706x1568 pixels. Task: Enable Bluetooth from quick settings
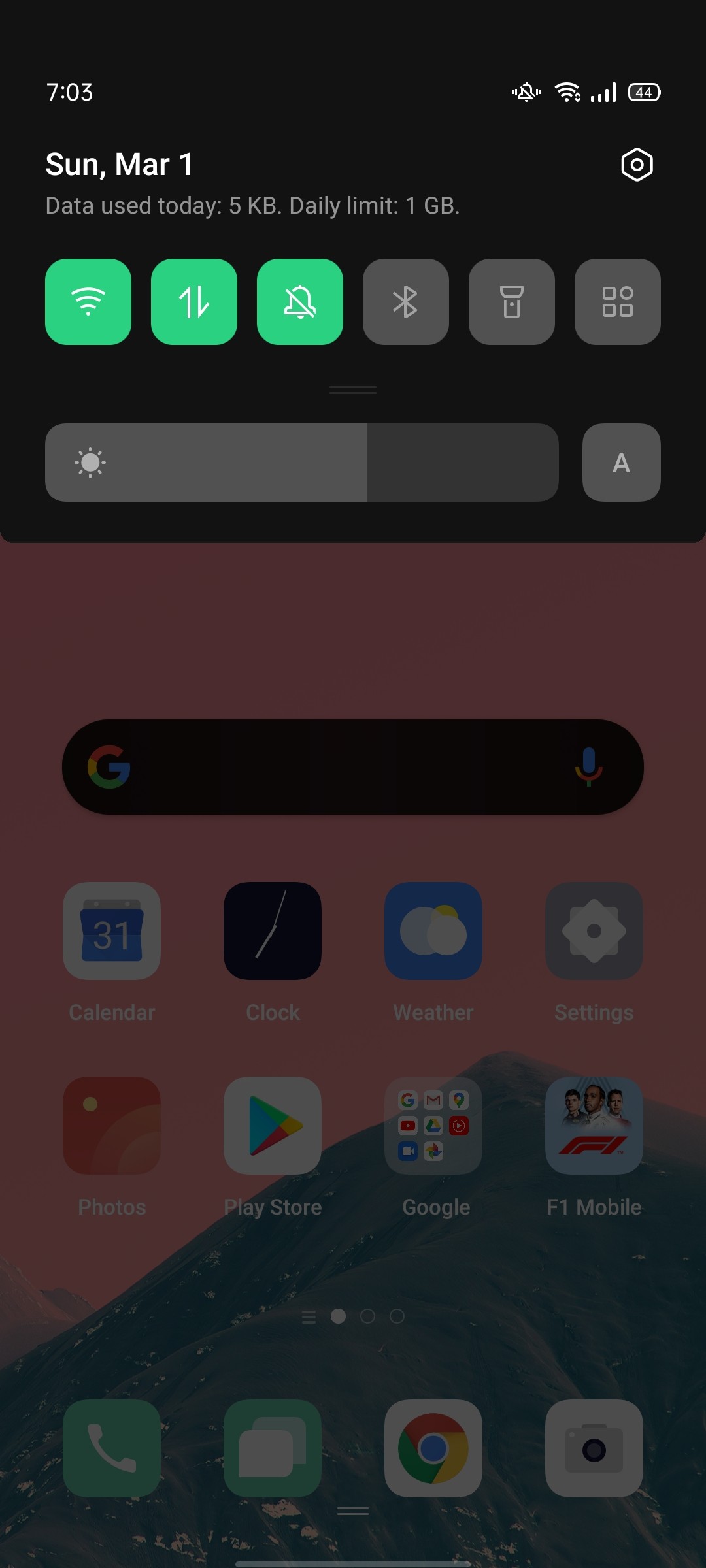pos(406,302)
